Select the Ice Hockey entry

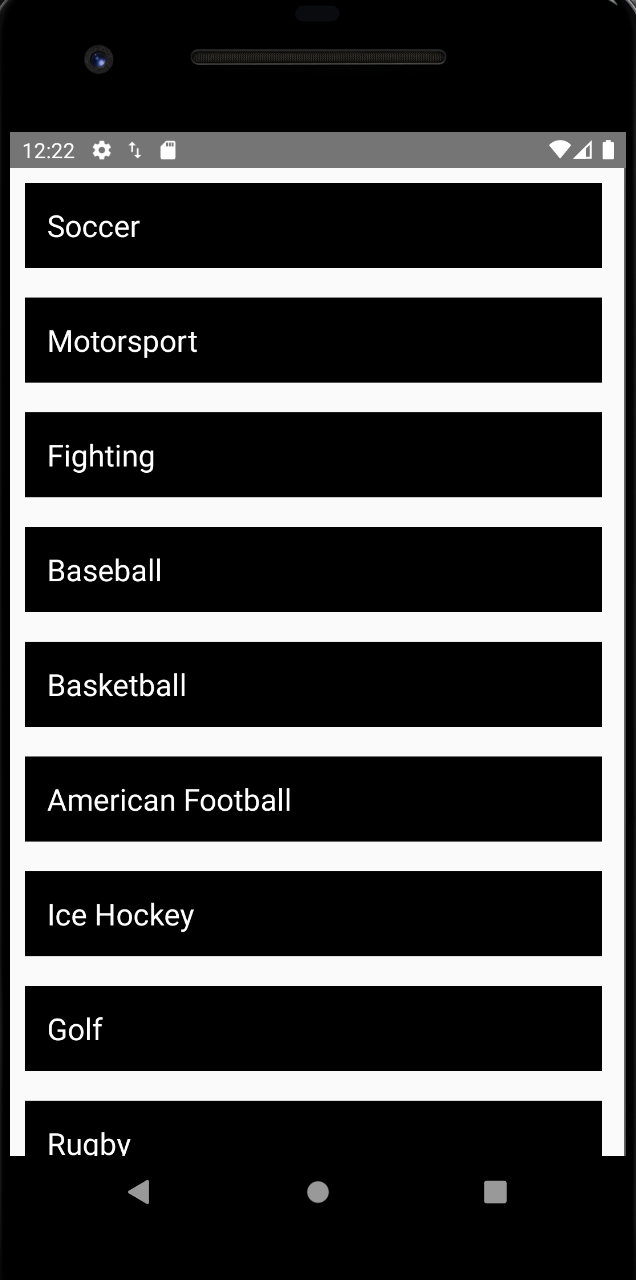313,914
